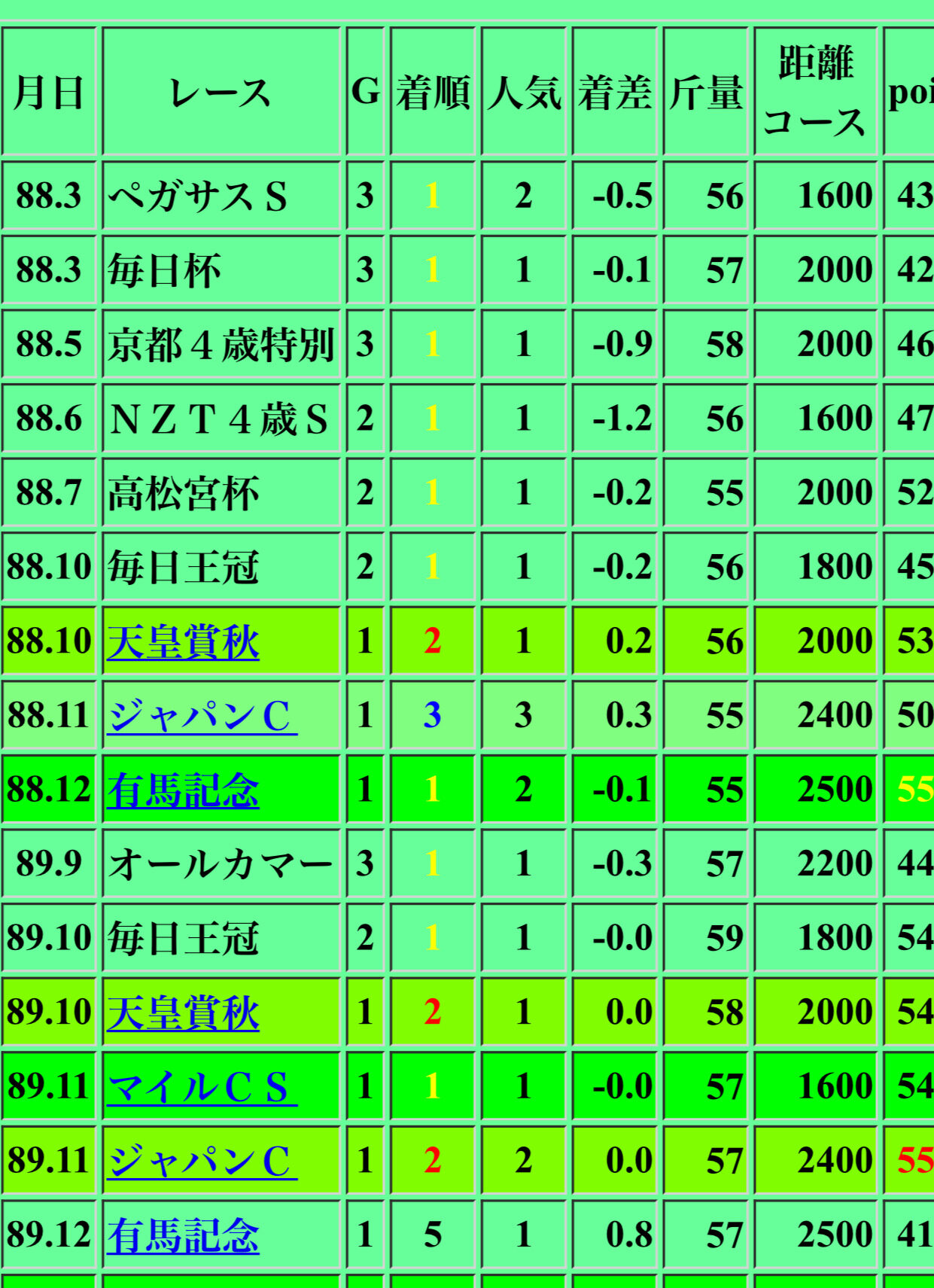Open the 89.11 ジャパンC race link
The image size is (934, 1288).
click(x=202, y=1161)
